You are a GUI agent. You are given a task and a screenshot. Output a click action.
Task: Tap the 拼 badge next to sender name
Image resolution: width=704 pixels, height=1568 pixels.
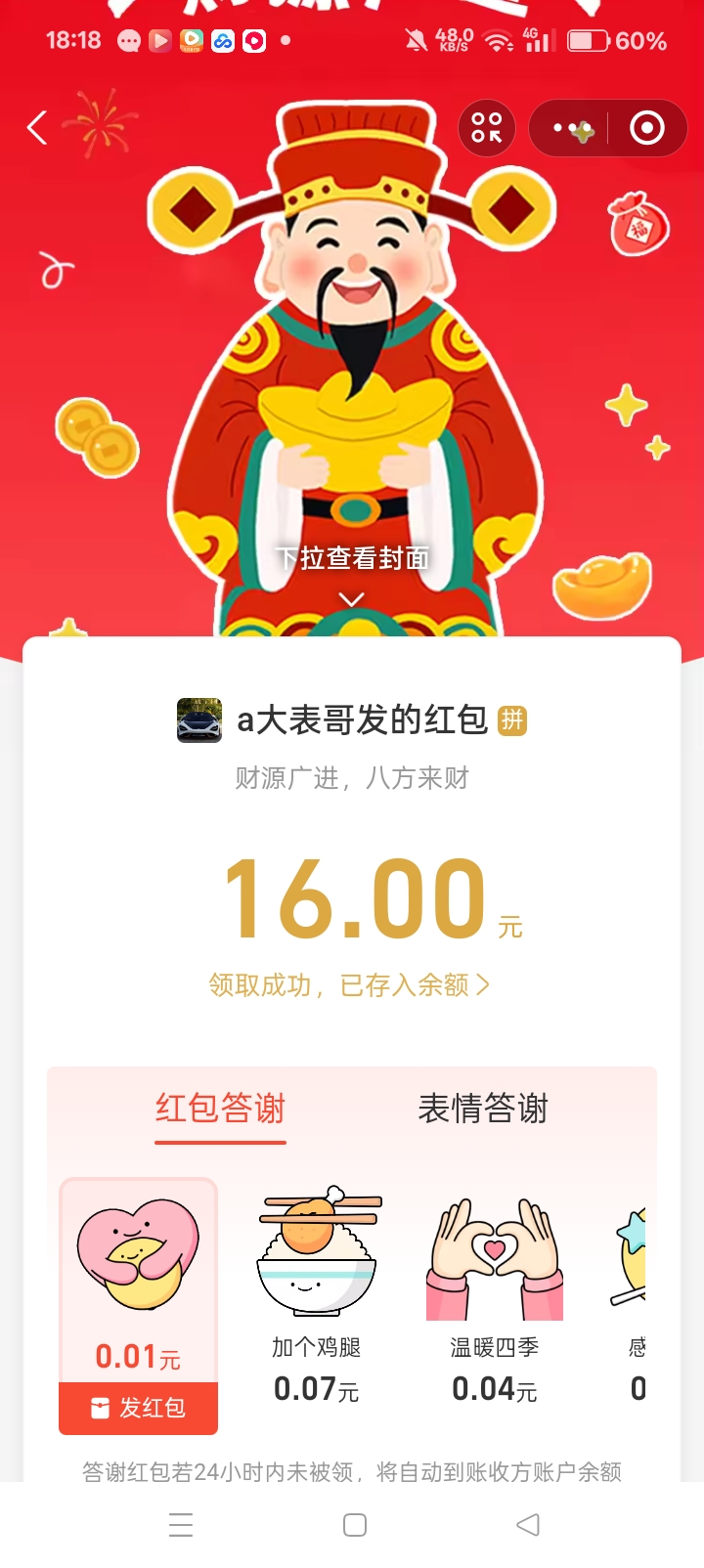pos(512,719)
